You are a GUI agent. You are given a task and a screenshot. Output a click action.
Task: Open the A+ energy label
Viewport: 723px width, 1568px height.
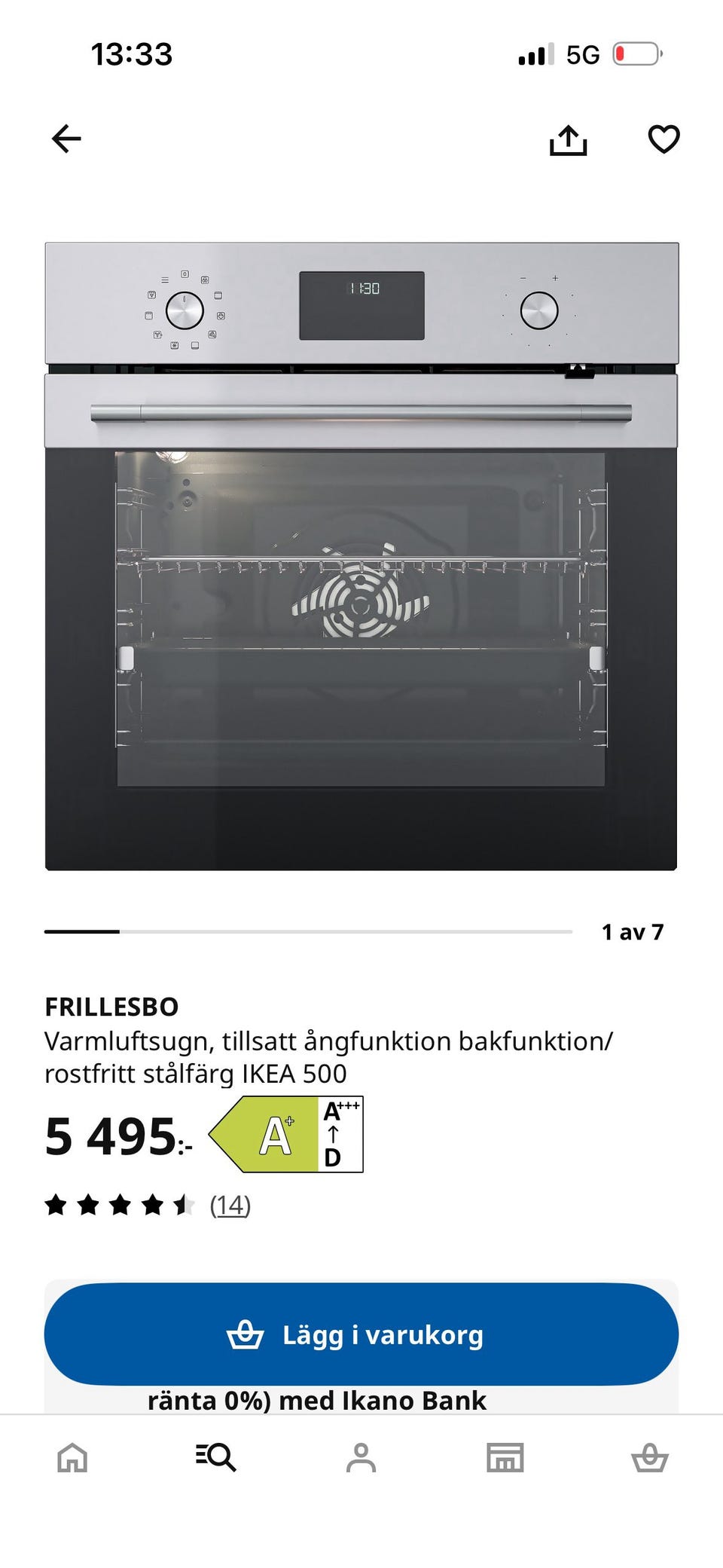coord(286,1134)
